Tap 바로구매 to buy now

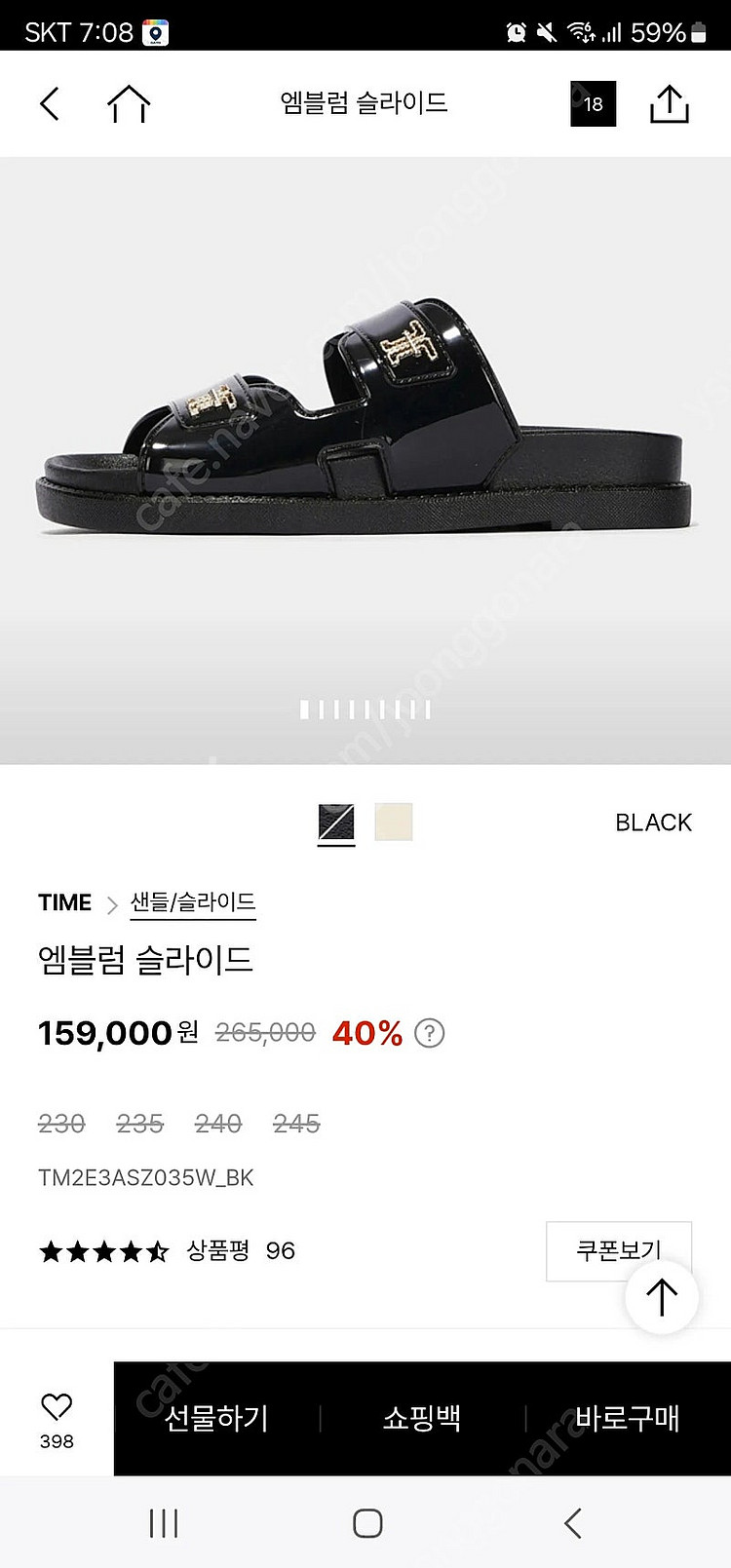627,1418
